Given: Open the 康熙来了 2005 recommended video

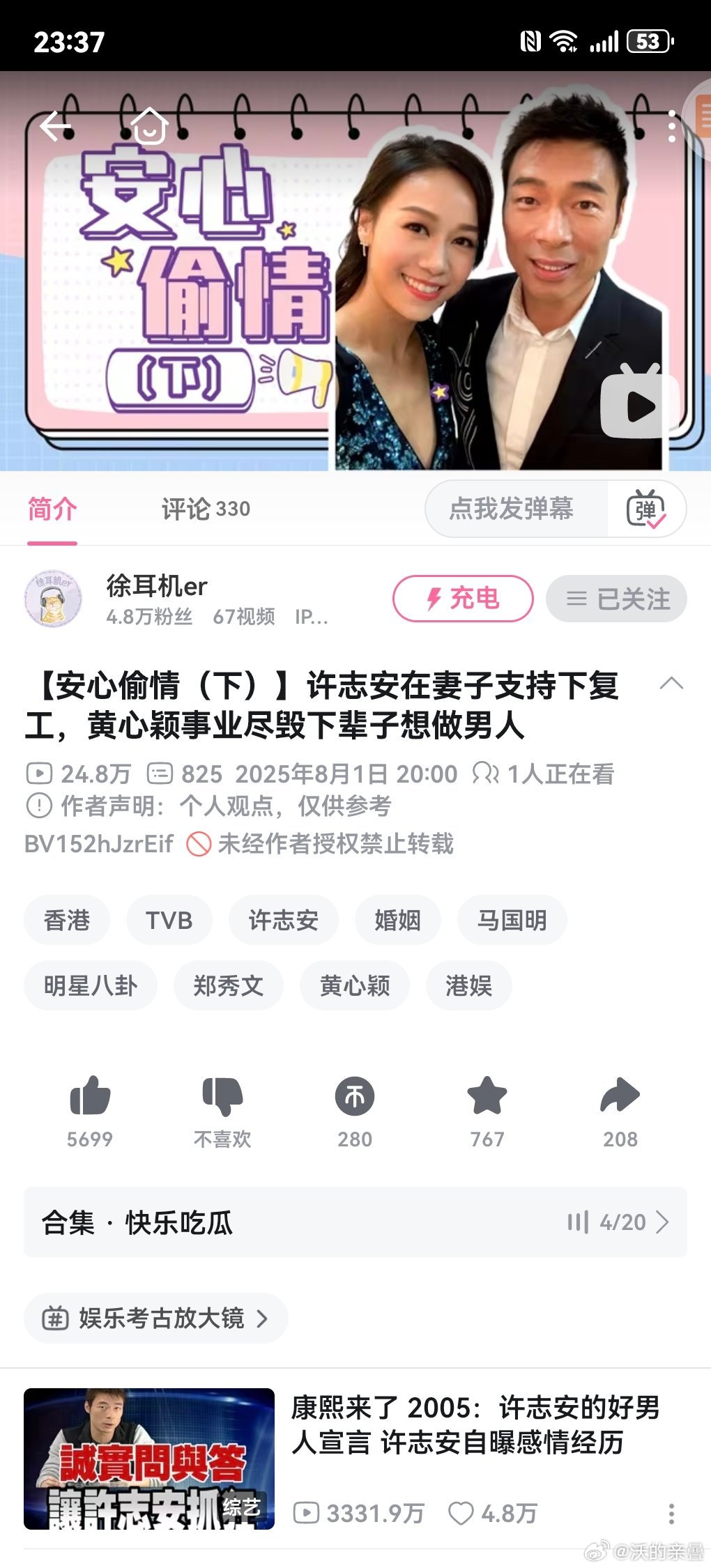Looking at the screenshot, I should (474, 1424).
